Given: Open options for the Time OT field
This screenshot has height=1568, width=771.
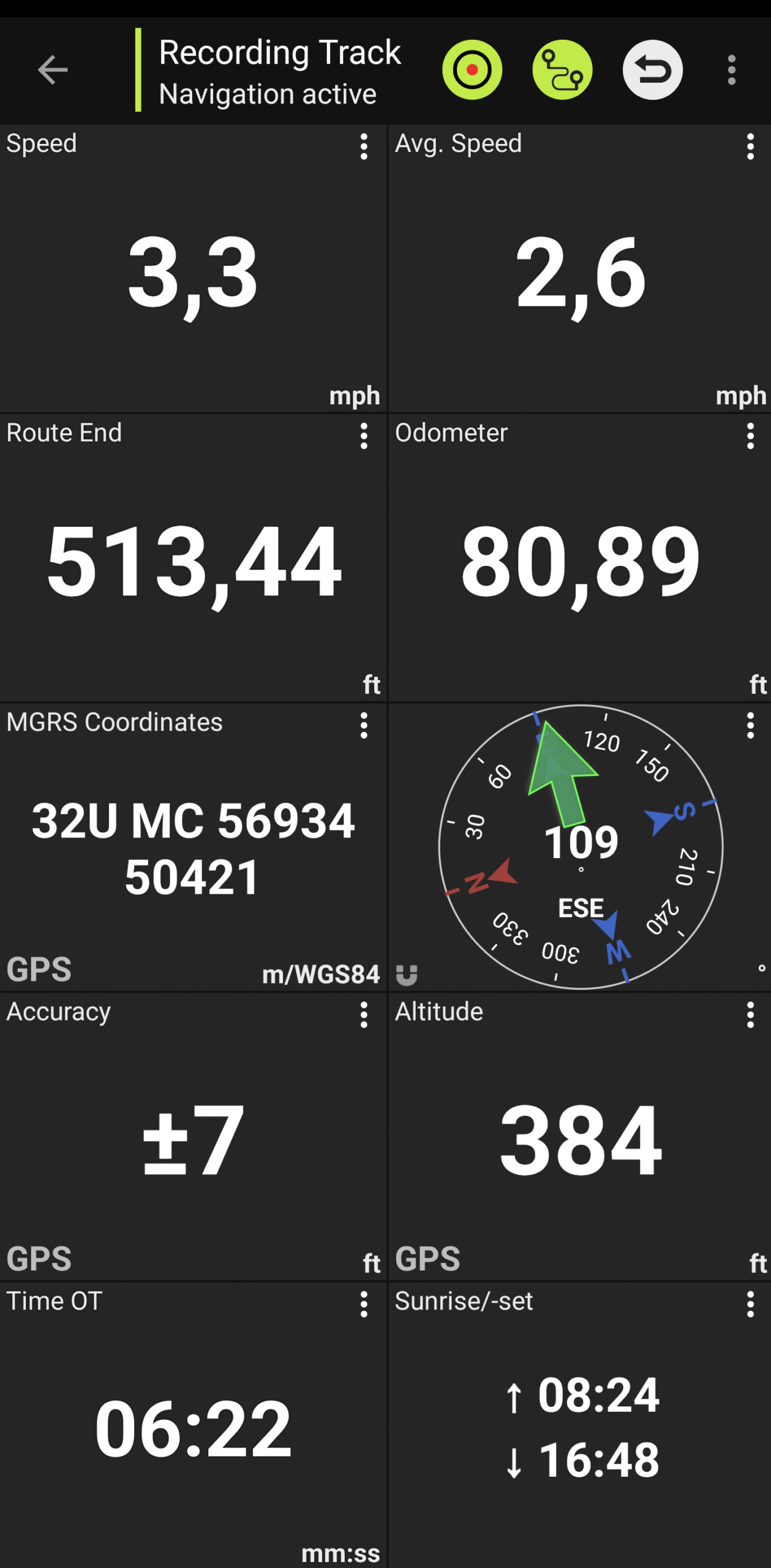Looking at the screenshot, I should point(364,1305).
